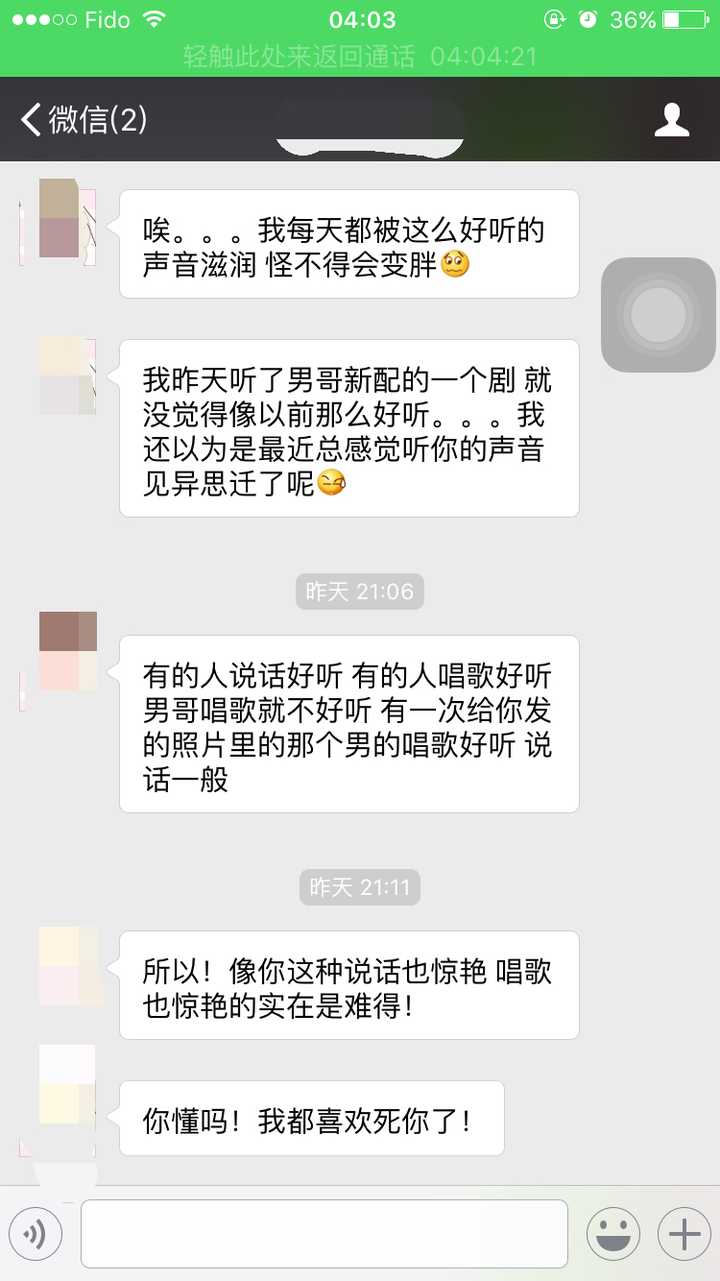The width and height of the screenshot is (720, 1281).
Task: Open the emoji sticker panel
Action: pyautogui.click(x=613, y=1235)
